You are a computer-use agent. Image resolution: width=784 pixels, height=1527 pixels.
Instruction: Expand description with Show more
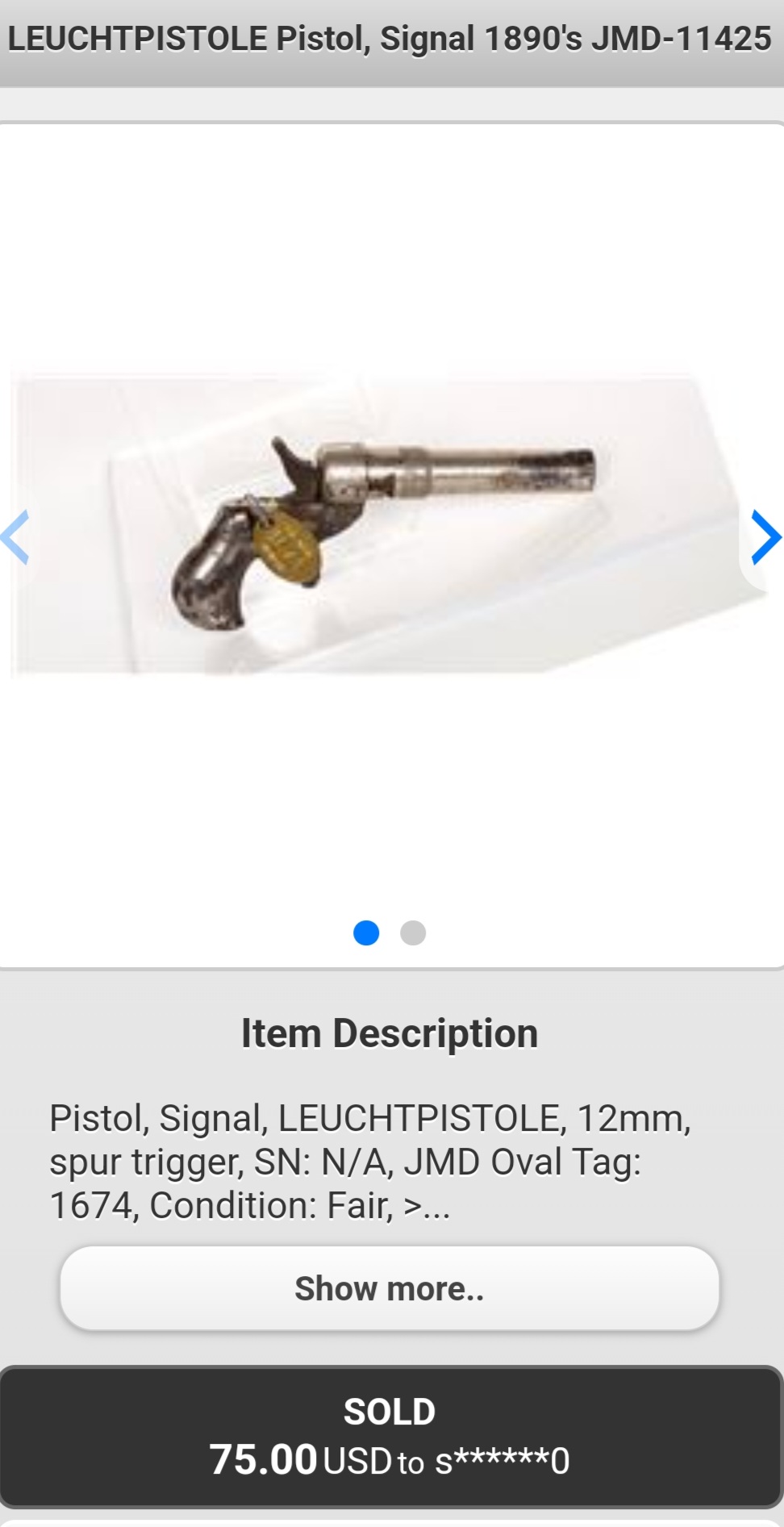(390, 1288)
